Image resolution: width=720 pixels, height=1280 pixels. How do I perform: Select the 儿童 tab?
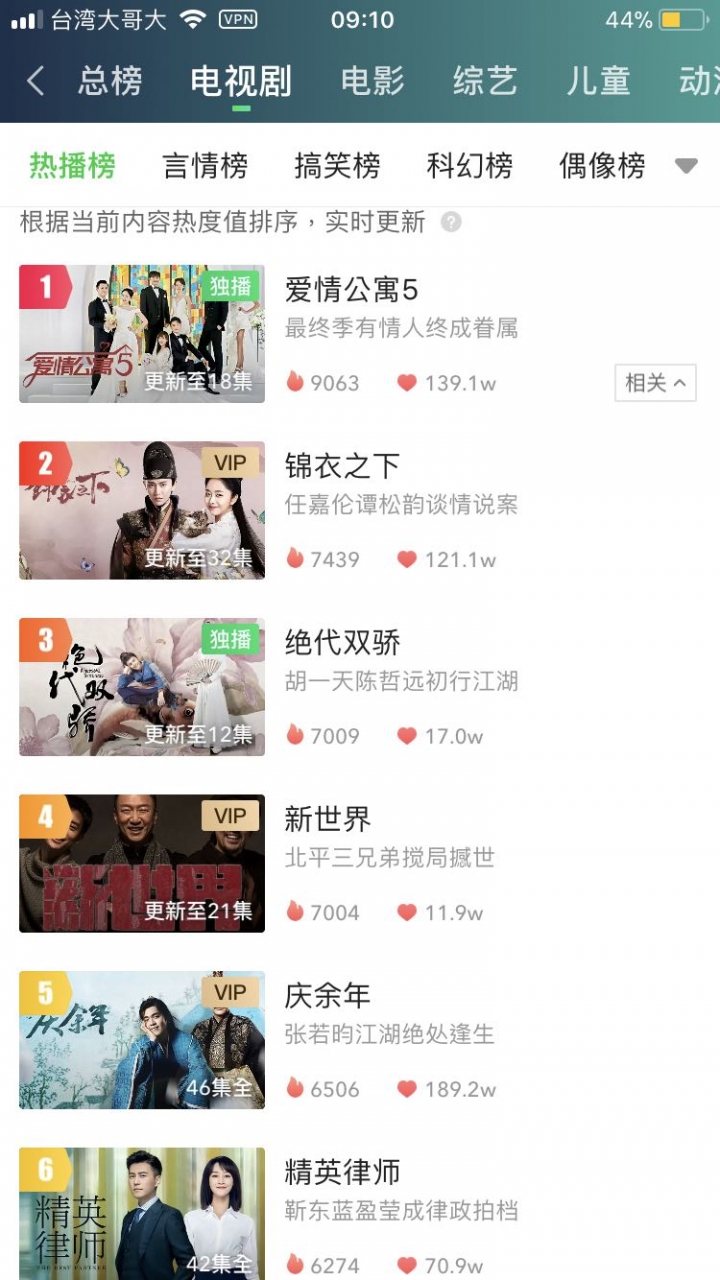pyautogui.click(x=598, y=81)
